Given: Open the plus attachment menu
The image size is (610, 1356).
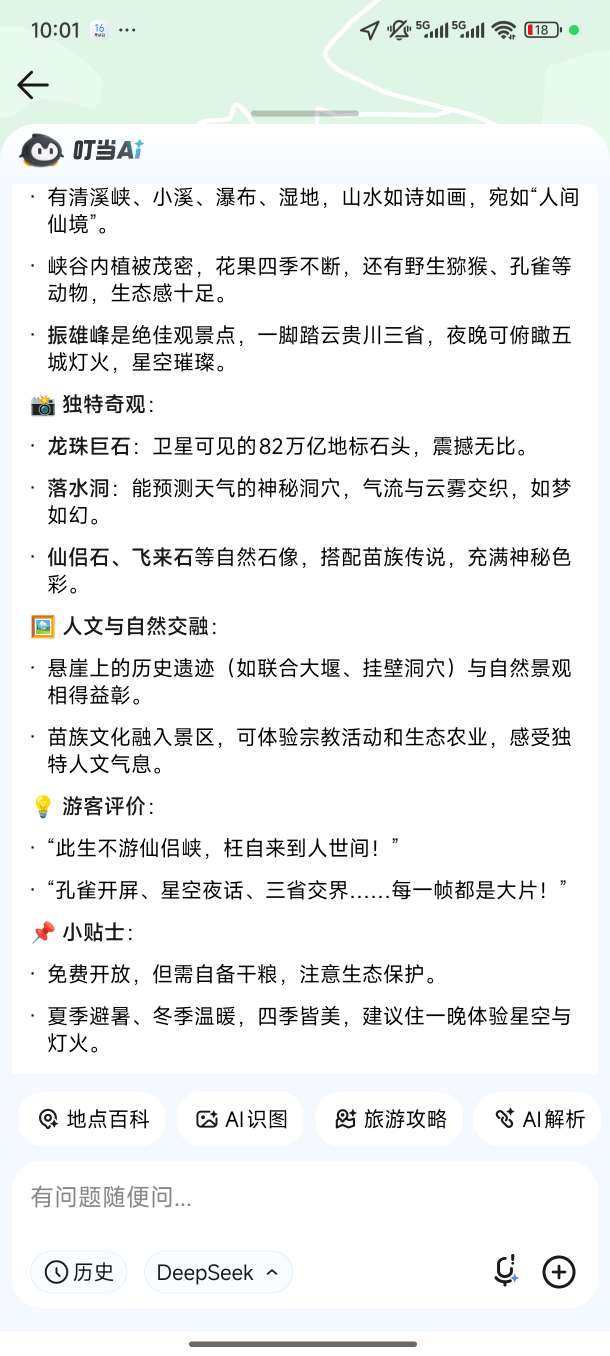Looking at the screenshot, I should (x=559, y=1271).
